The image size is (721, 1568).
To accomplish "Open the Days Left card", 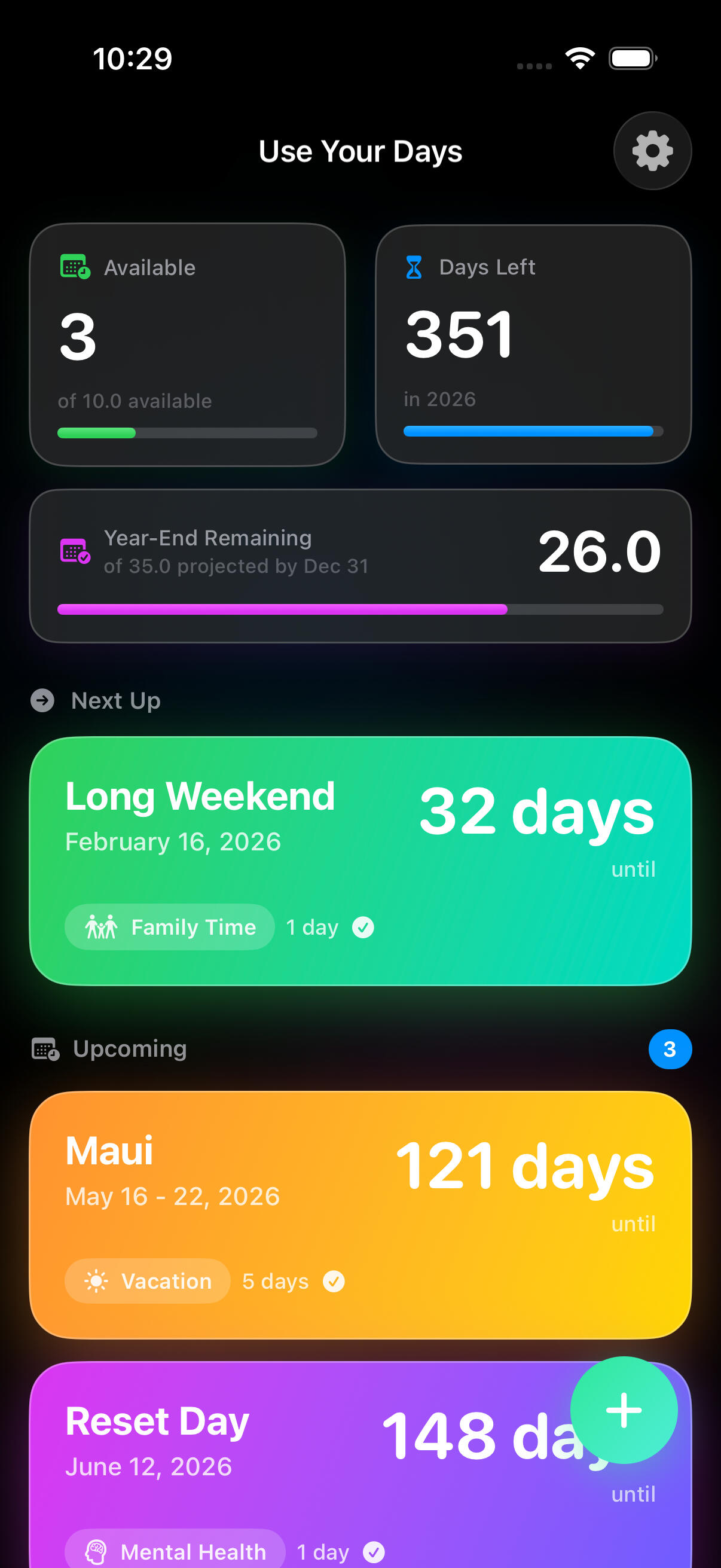I will 533,344.
